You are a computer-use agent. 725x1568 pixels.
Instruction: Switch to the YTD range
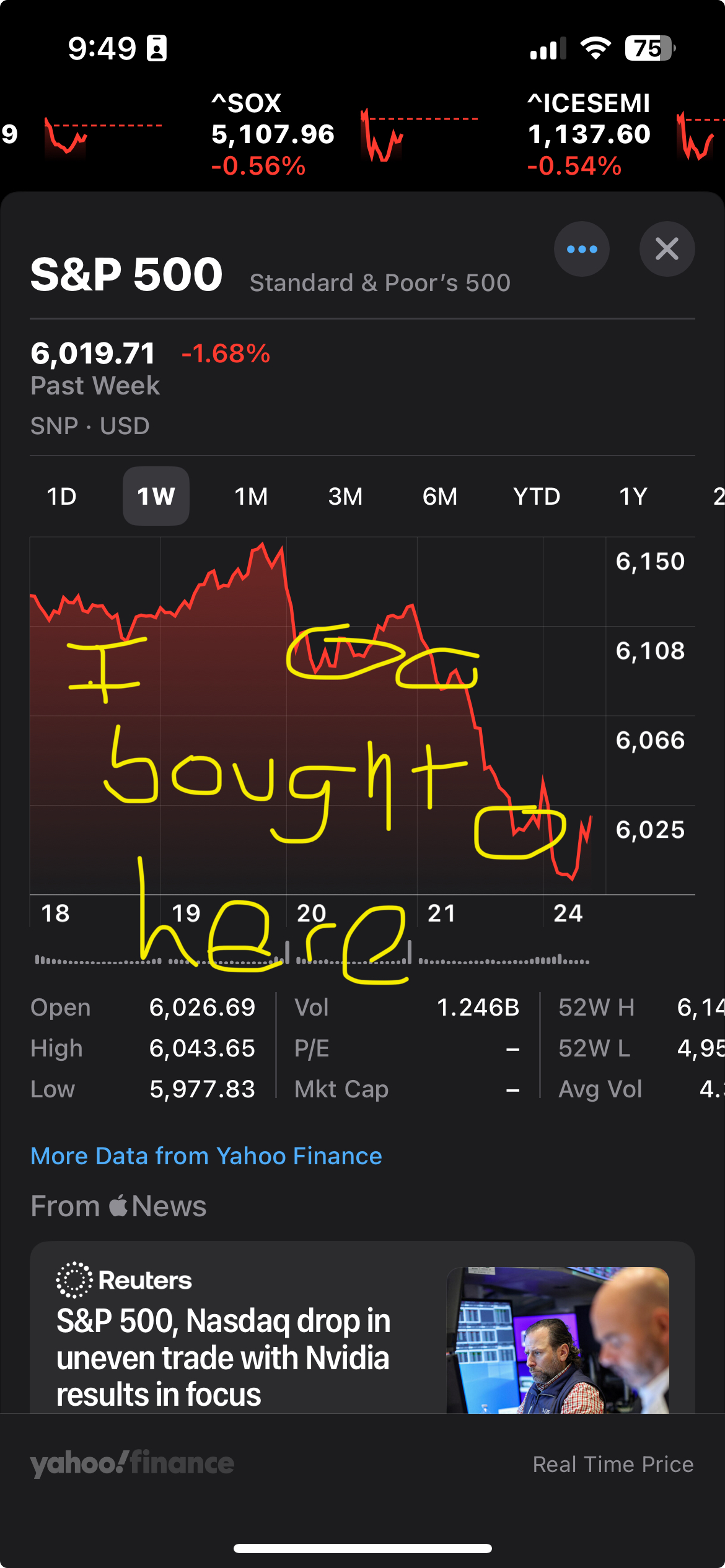pyautogui.click(x=537, y=496)
